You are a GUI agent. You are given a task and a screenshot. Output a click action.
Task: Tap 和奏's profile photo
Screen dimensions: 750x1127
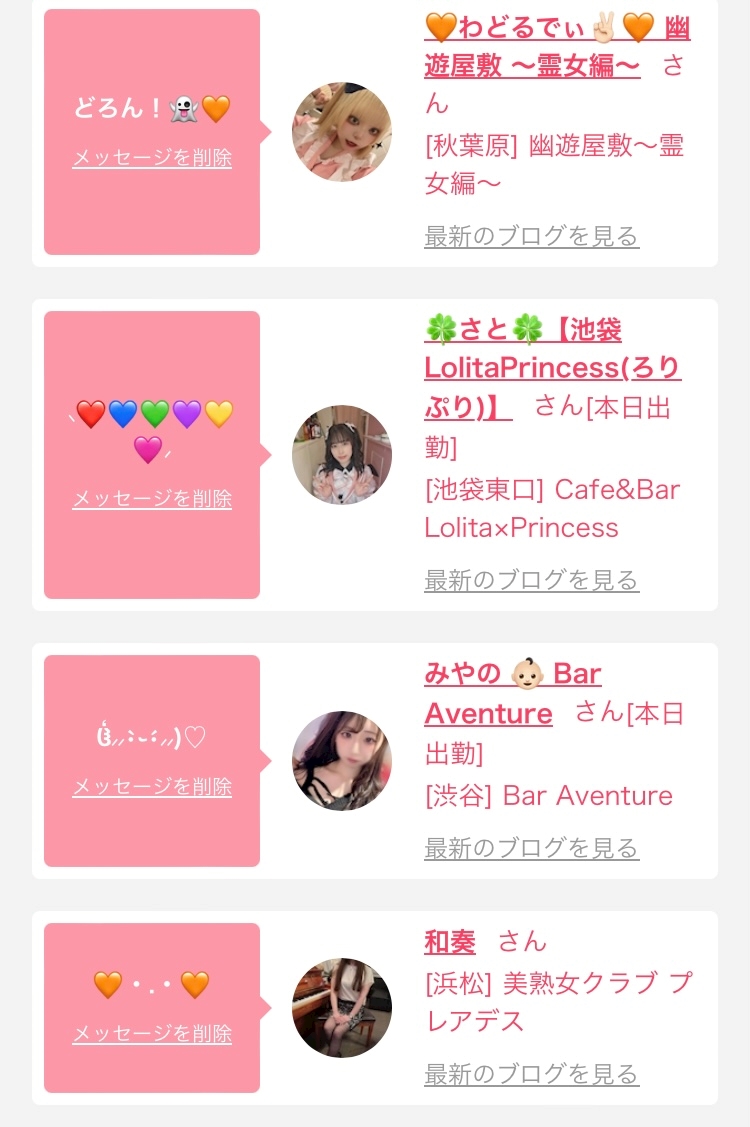(342, 1008)
